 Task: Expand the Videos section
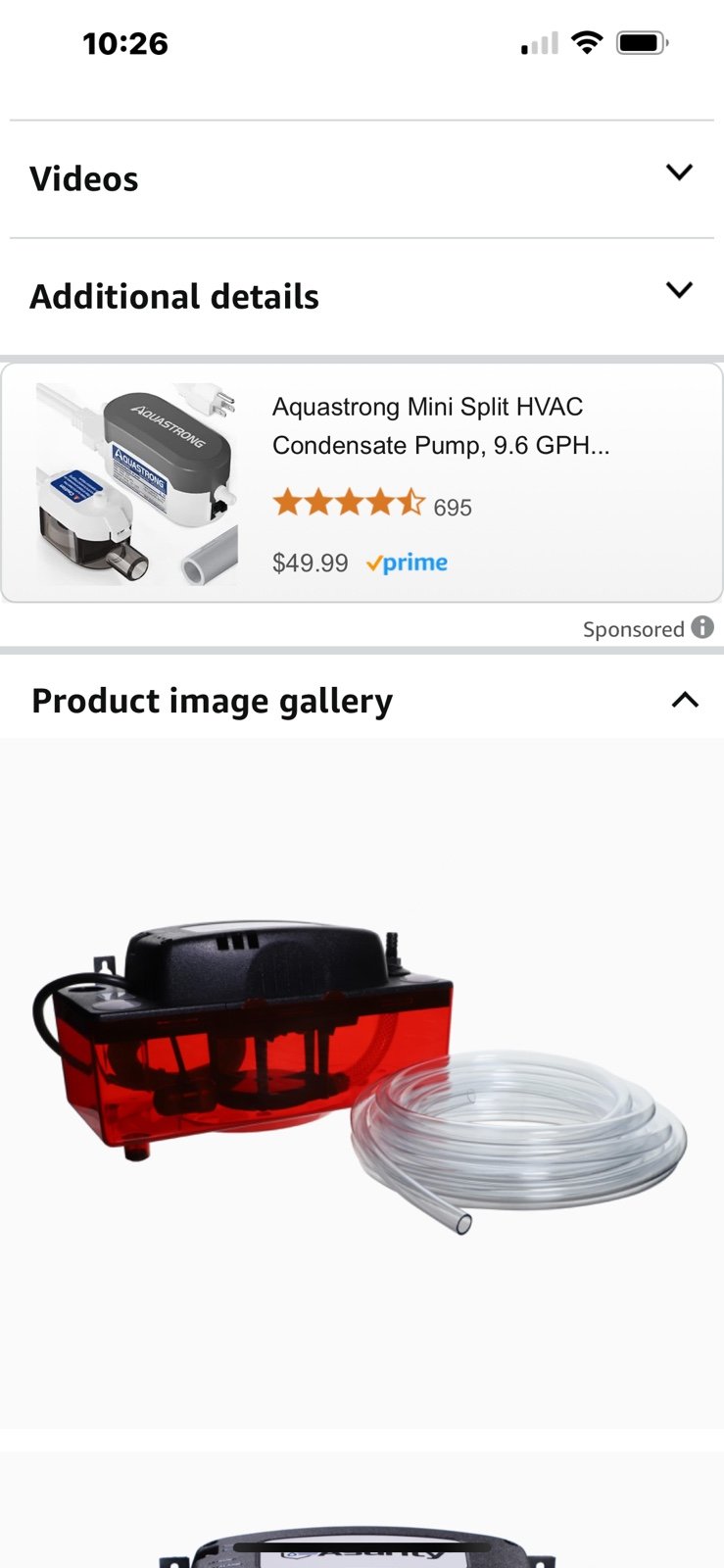(362, 178)
